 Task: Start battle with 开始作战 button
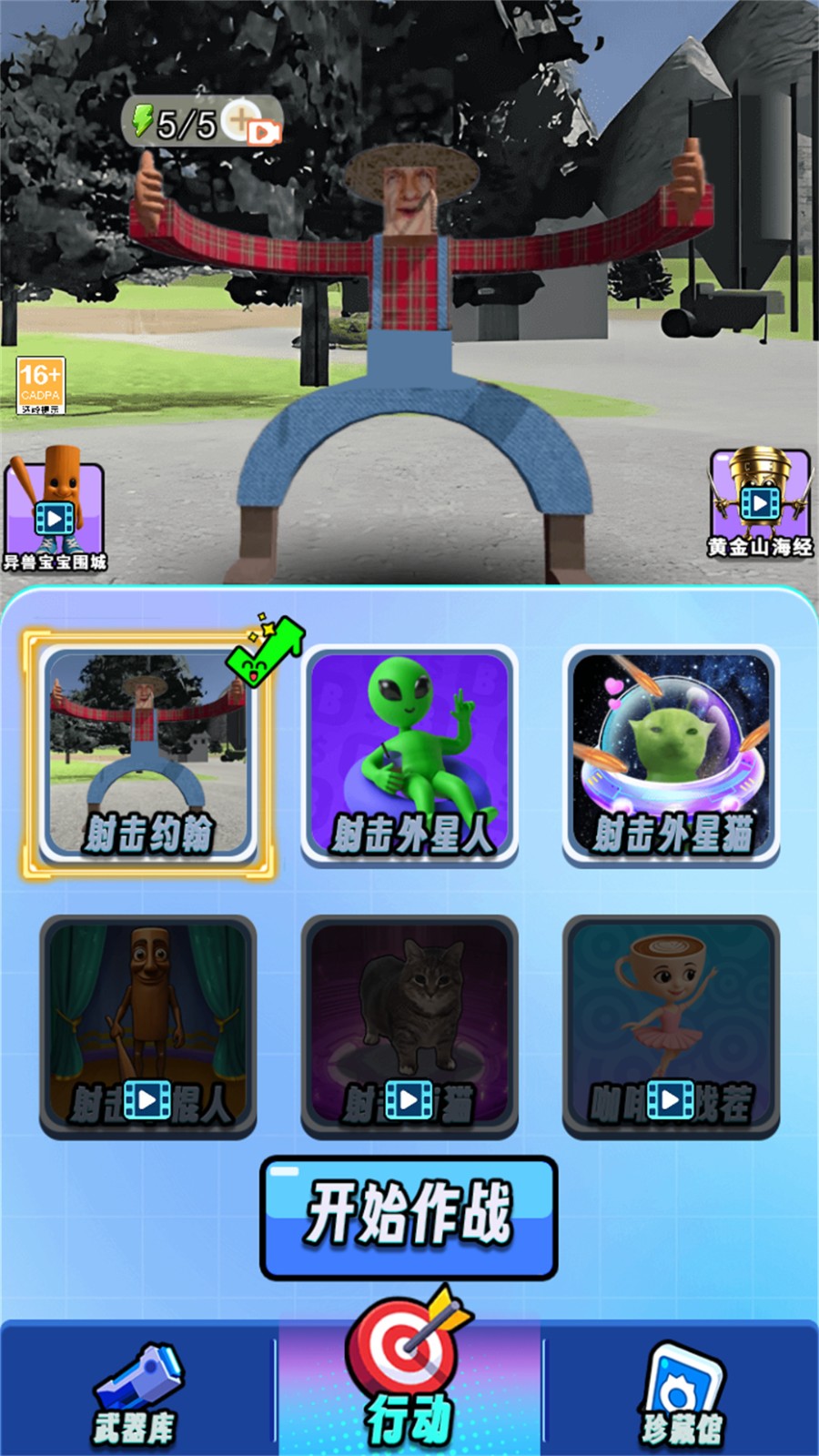click(409, 1218)
